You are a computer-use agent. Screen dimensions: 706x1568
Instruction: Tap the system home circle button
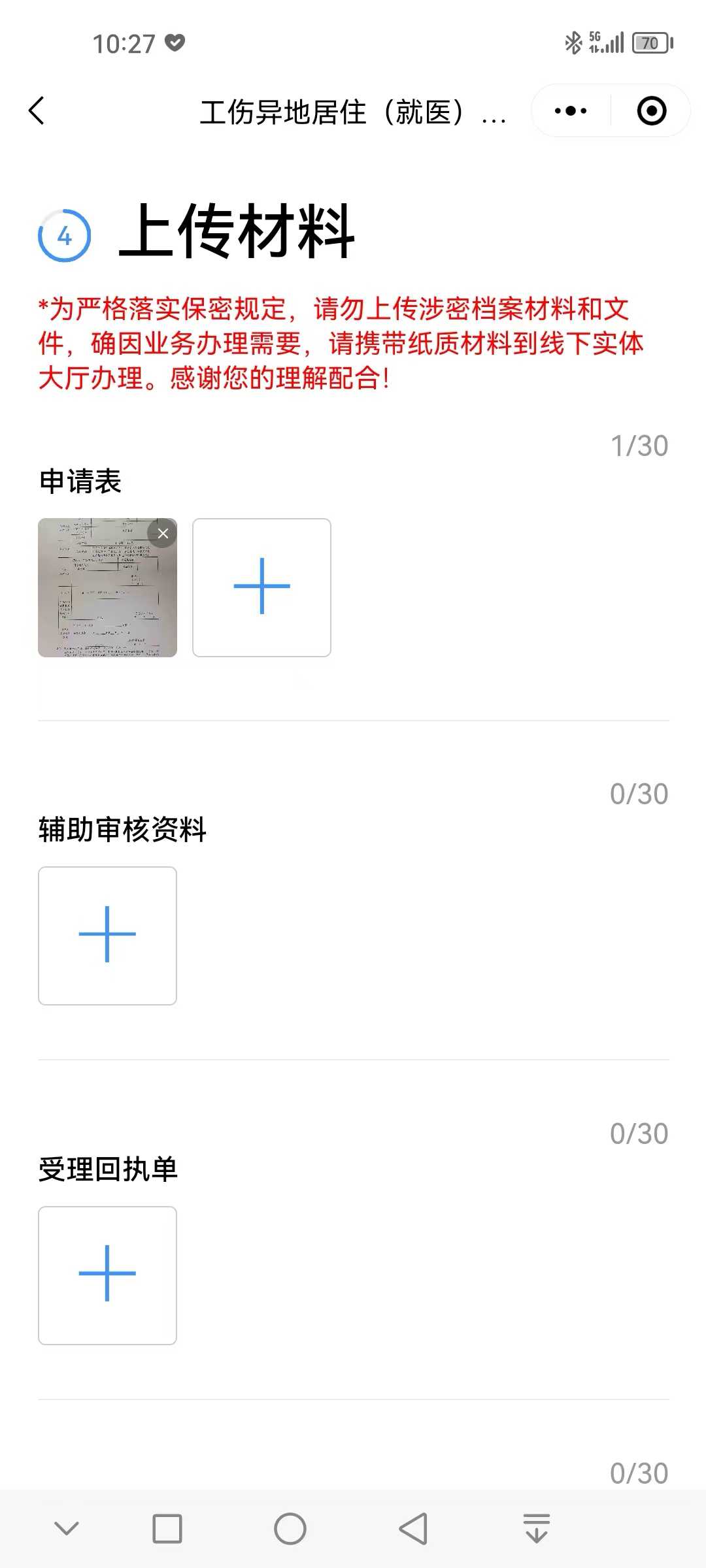point(290,1528)
